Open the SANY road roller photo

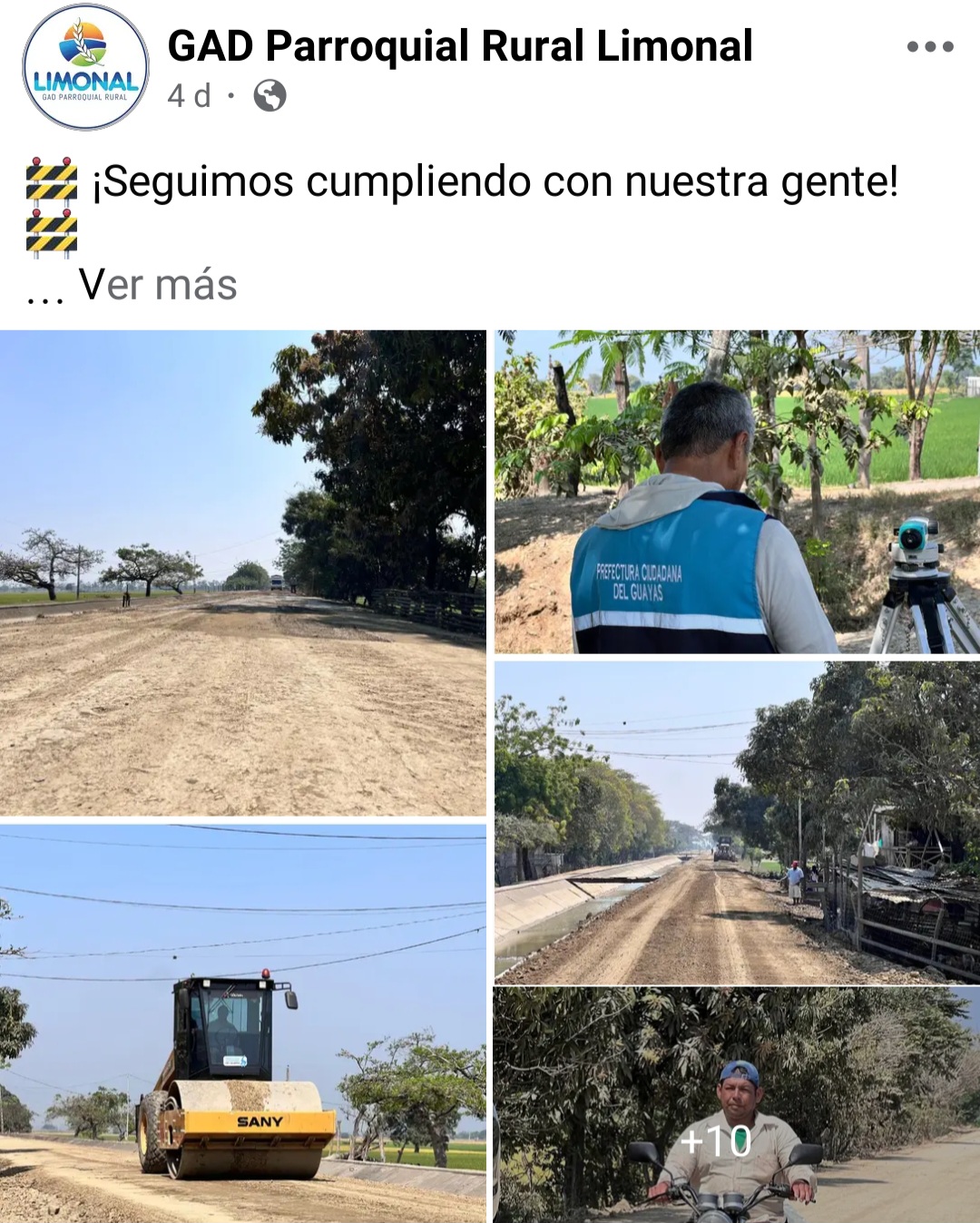click(242, 1023)
